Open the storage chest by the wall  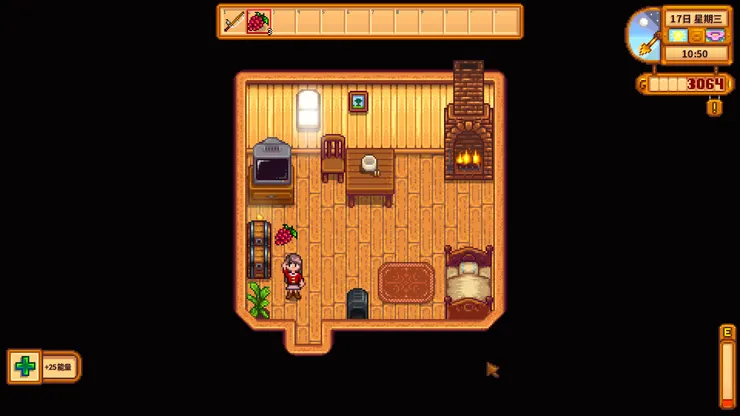[x=259, y=248]
